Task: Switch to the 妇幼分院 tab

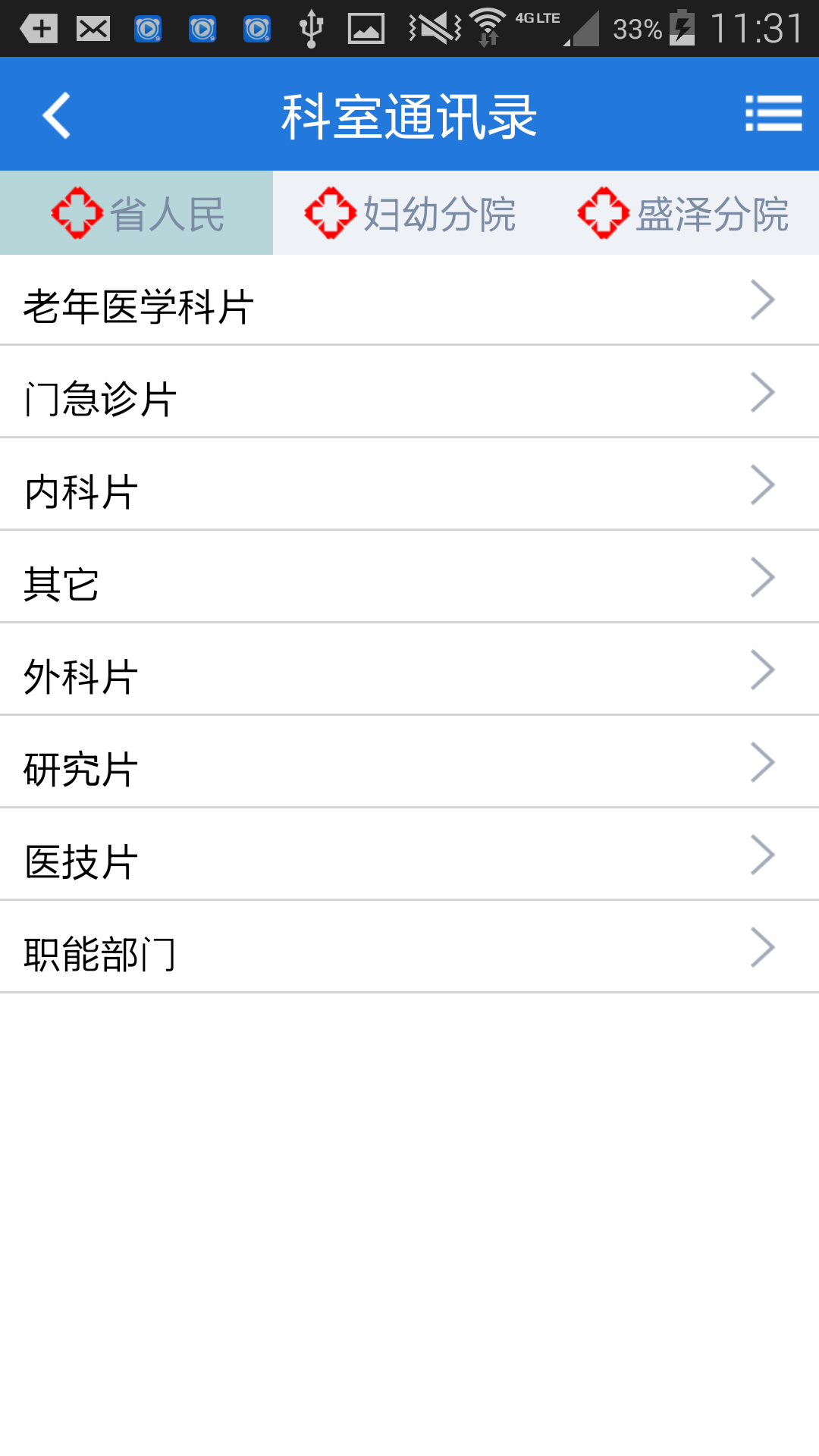Action: point(409,213)
